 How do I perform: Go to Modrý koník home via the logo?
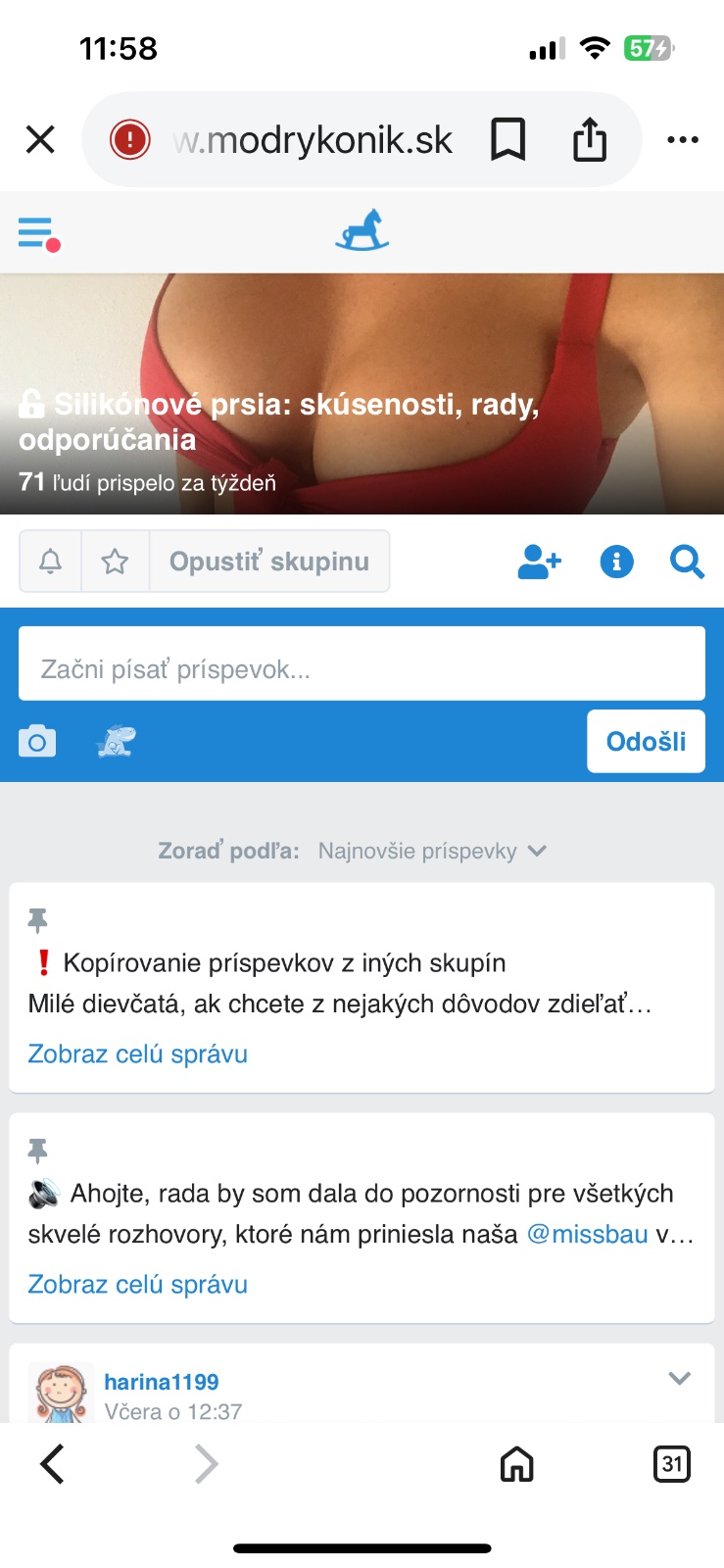pyautogui.click(x=362, y=231)
